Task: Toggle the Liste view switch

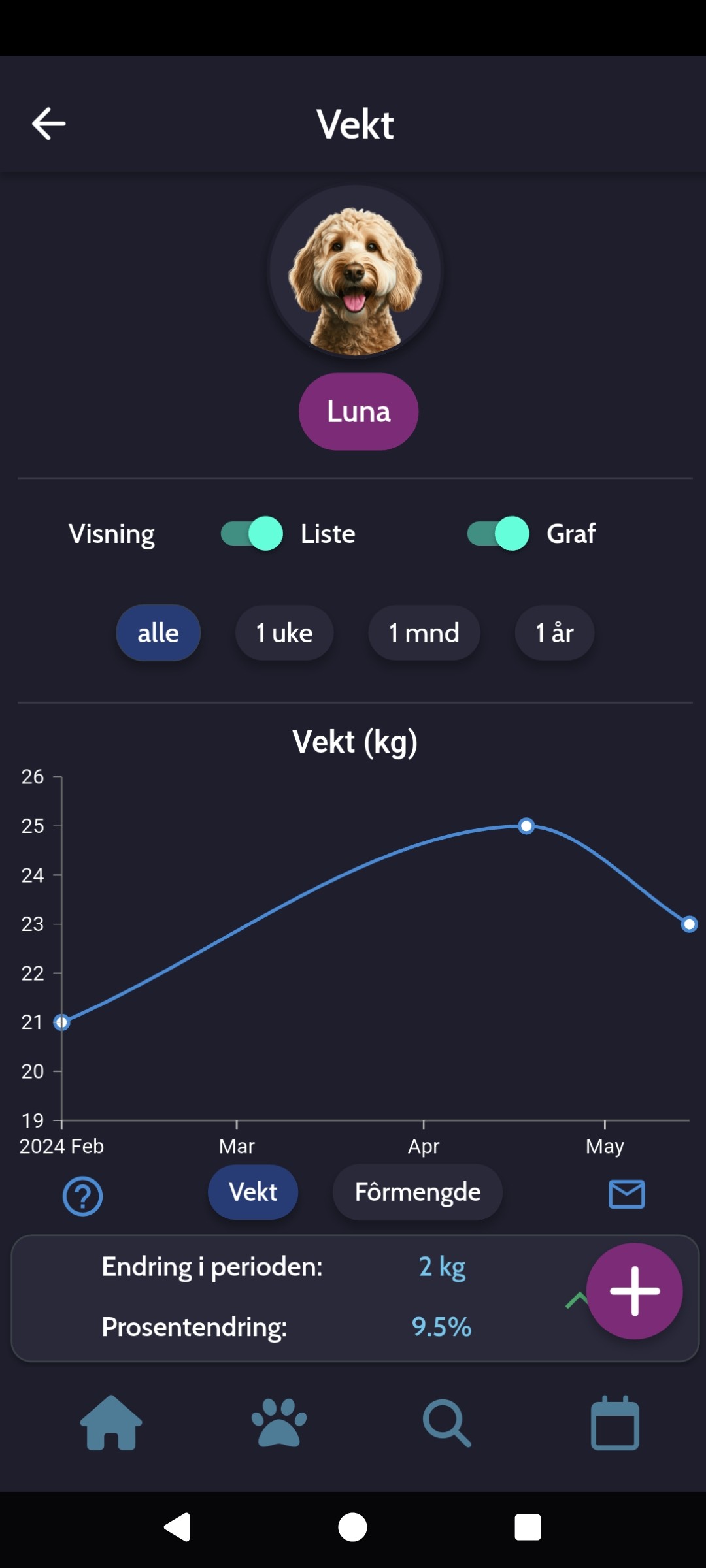Action: coord(252,534)
